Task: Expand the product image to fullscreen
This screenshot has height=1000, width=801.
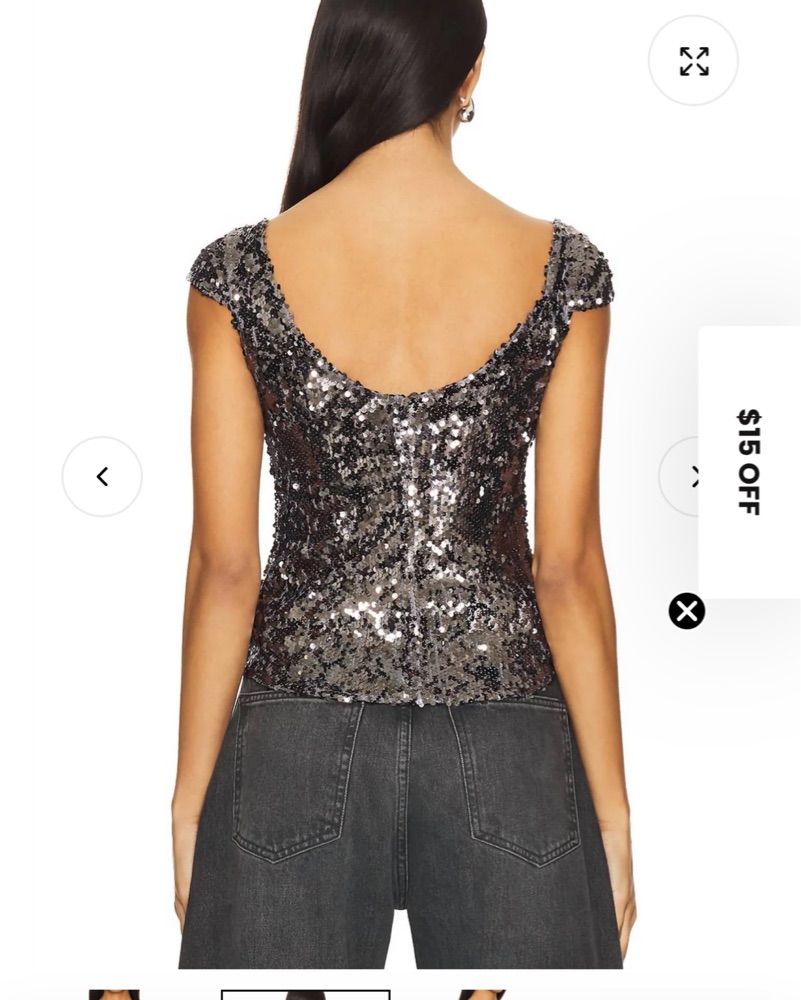Action: tap(693, 61)
